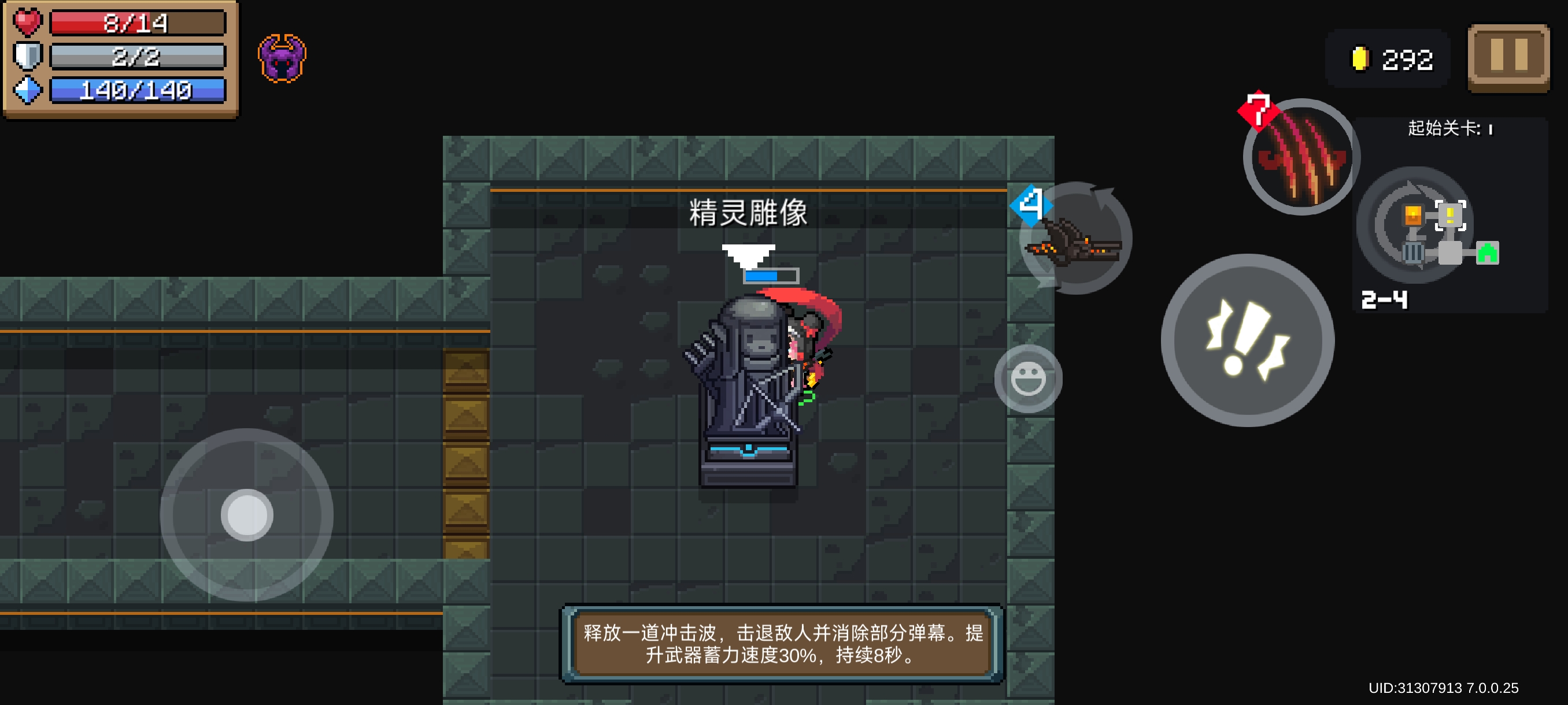Open the smiley emote button
The height and width of the screenshot is (705, 1568).
(x=1028, y=379)
